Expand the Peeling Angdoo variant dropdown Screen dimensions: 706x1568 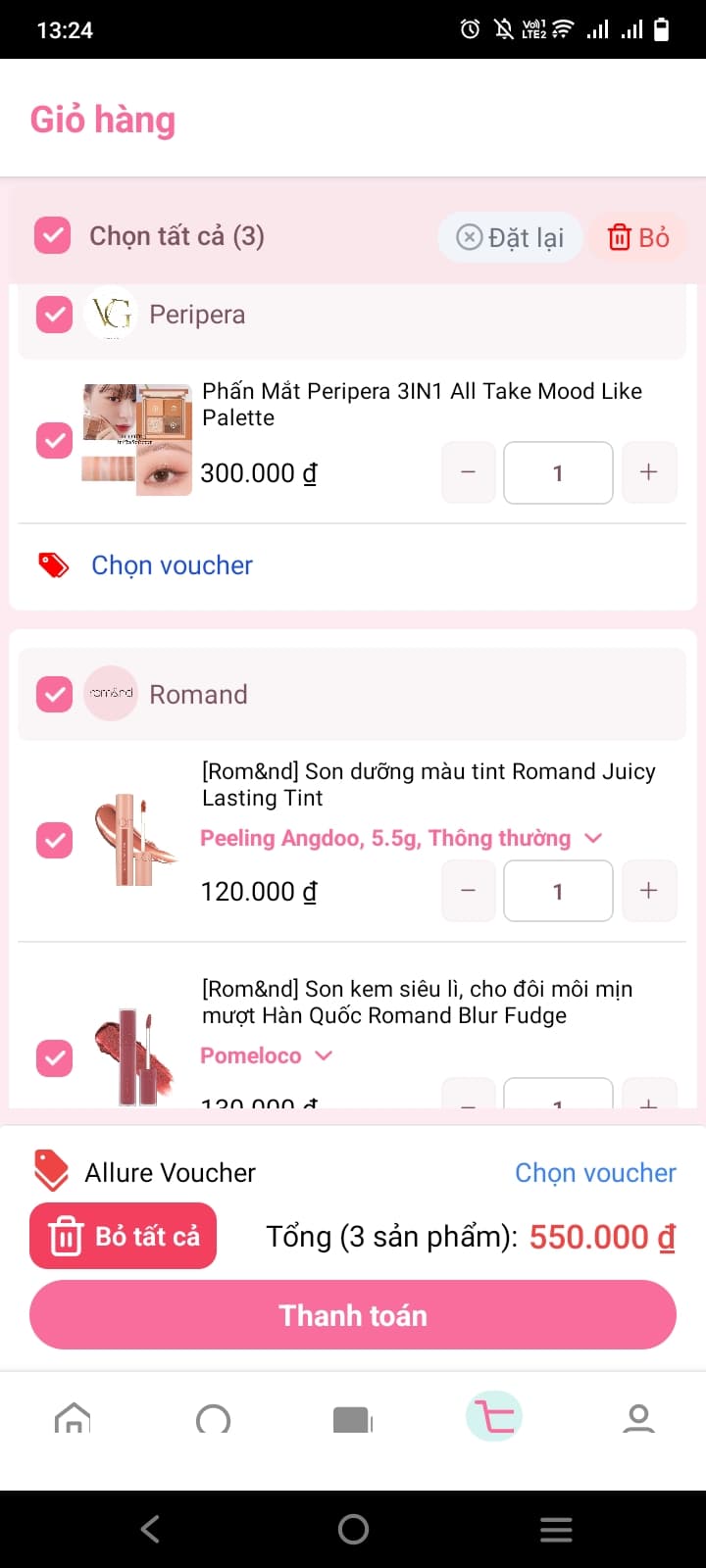click(400, 839)
